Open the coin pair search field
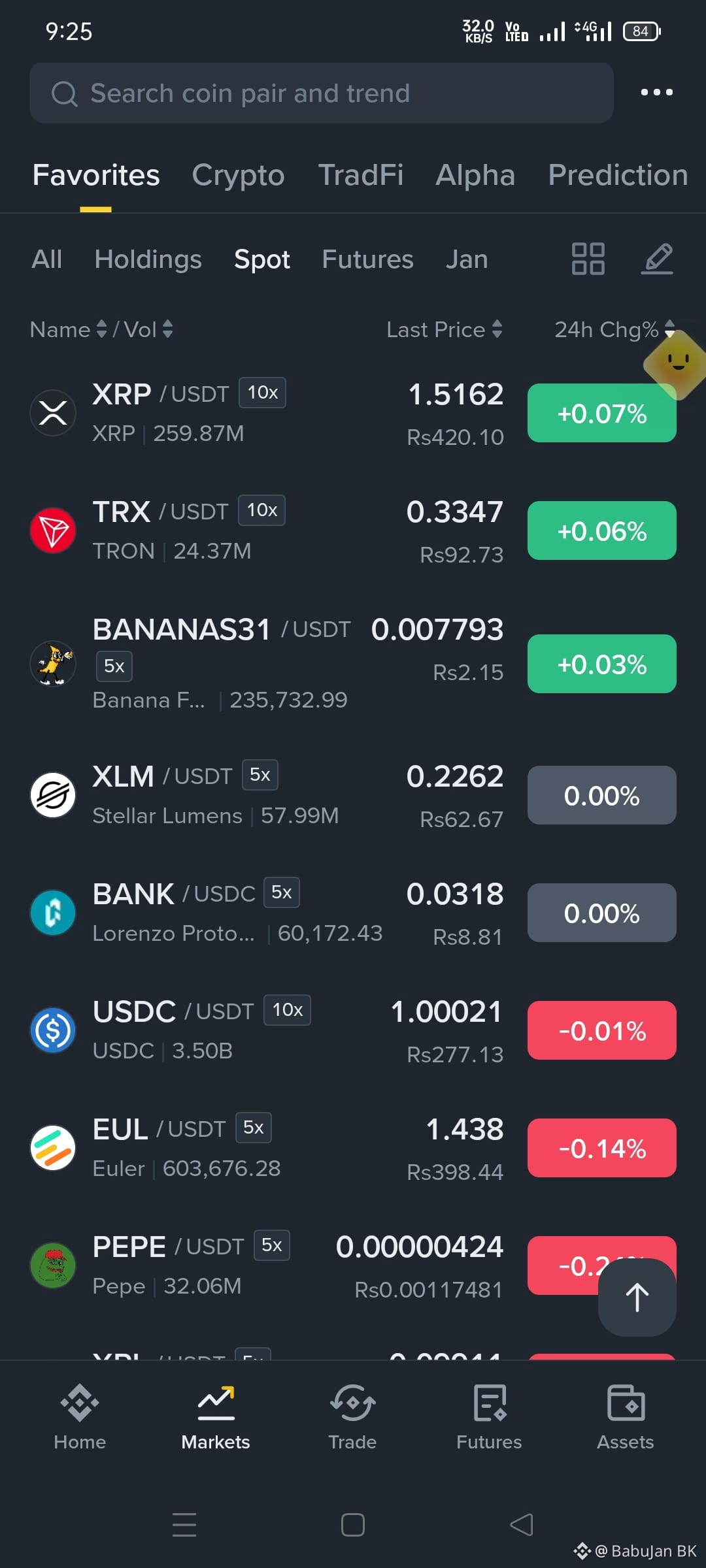The image size is (706, 1568). 321,93
